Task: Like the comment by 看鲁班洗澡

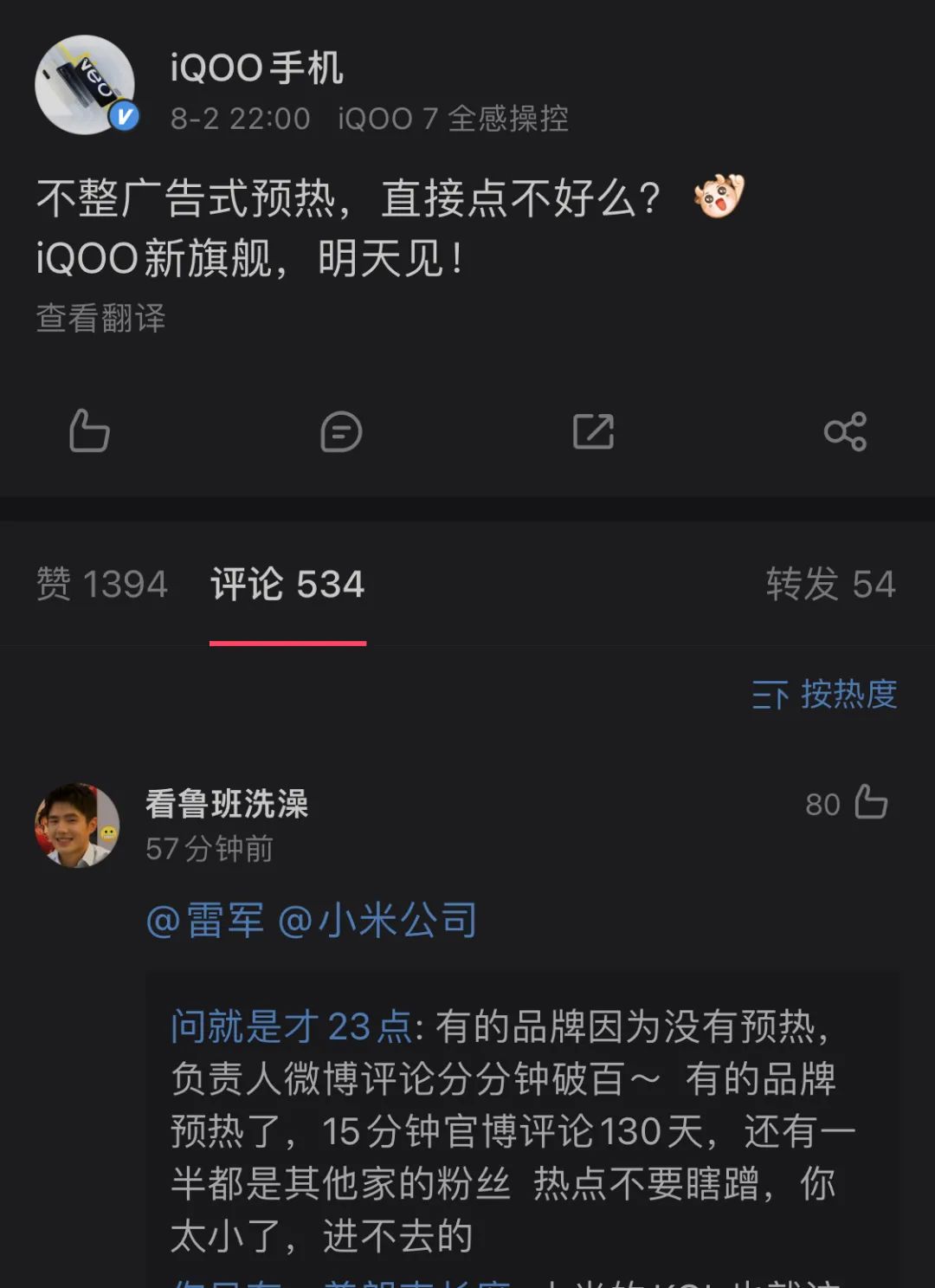Action: point(870,803)
